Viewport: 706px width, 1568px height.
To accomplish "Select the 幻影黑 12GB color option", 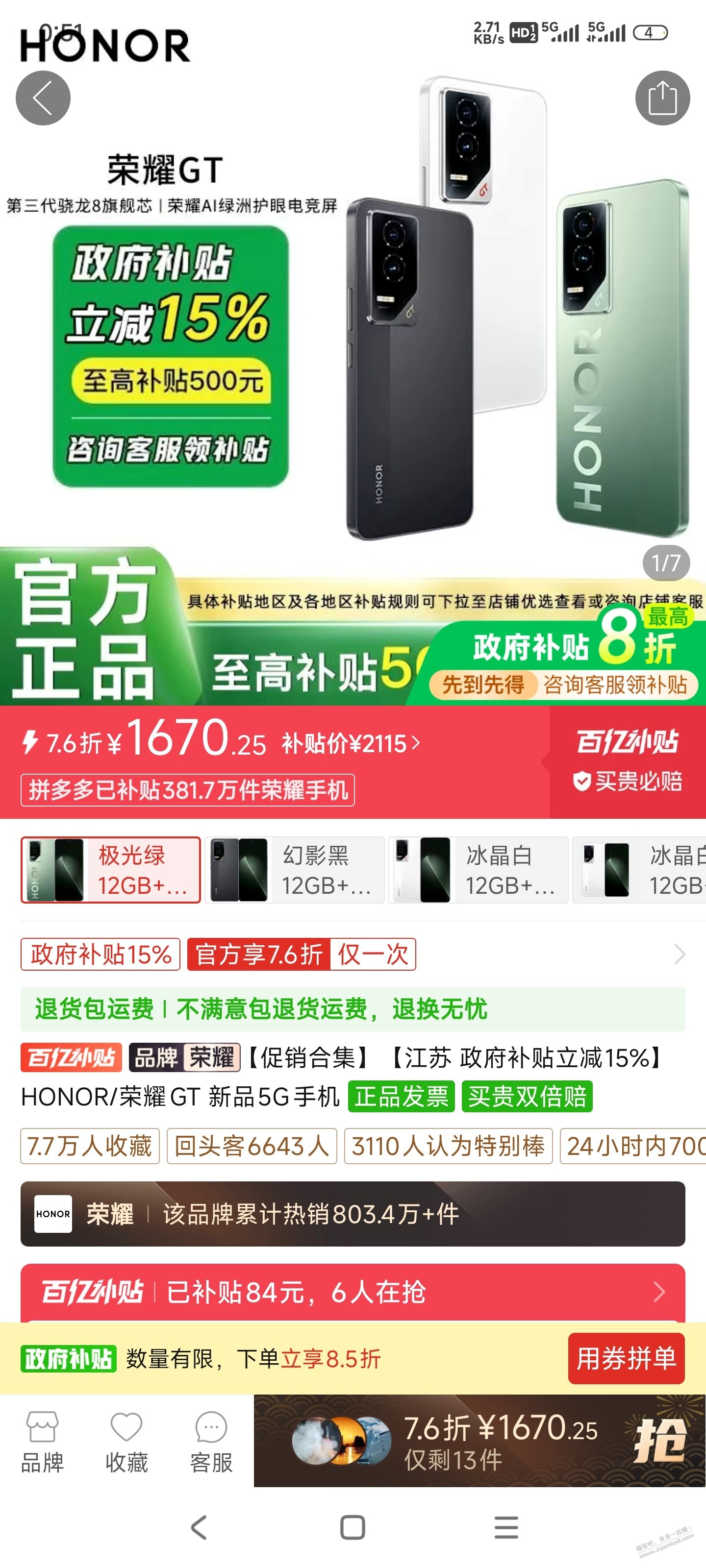I will pyautogui.click(x=295, y=870).
